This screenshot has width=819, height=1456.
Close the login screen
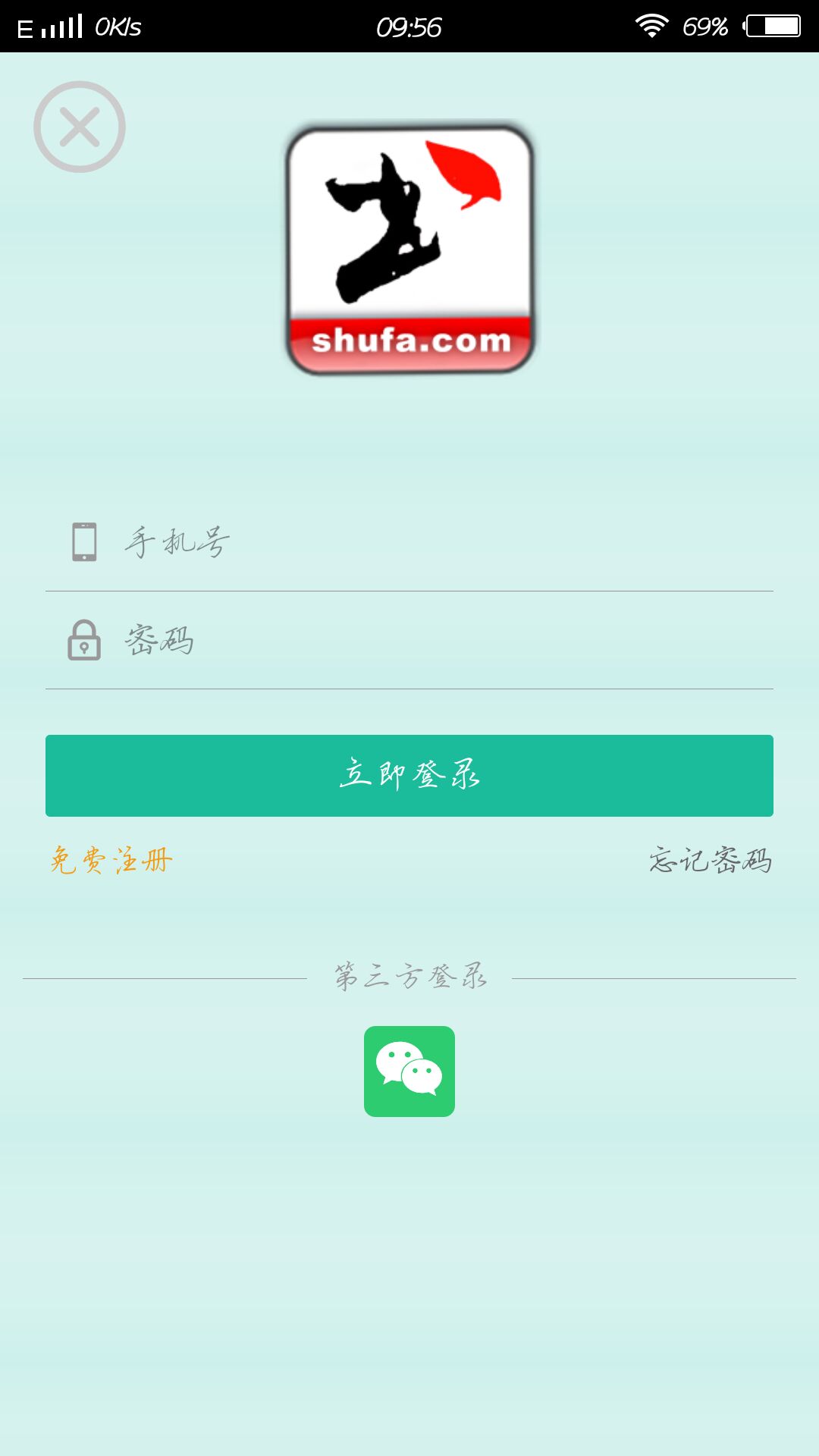pos(80,127)
